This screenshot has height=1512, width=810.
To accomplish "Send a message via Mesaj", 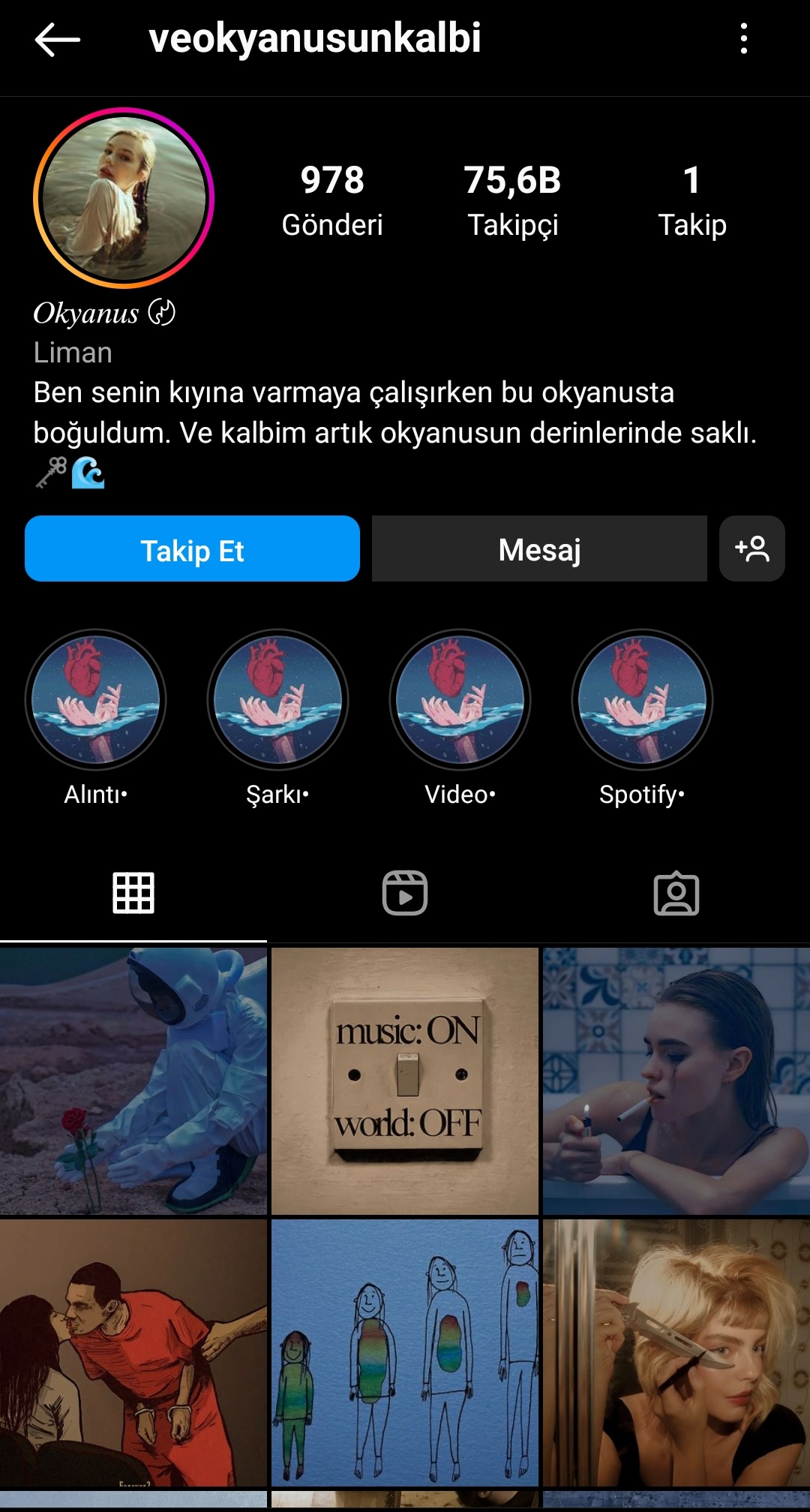I will coord(539,549).
